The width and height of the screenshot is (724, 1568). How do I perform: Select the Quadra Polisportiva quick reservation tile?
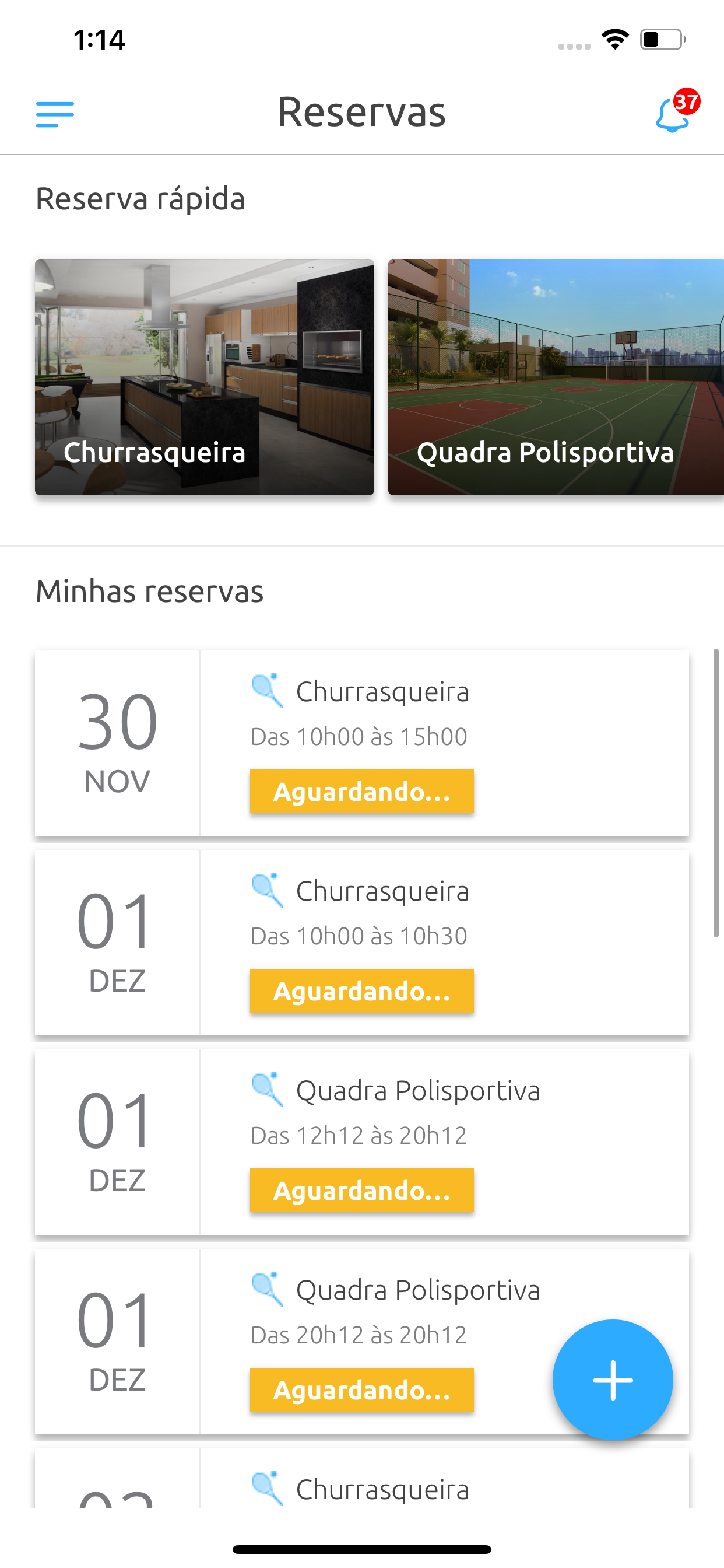[x=556, y=377]
